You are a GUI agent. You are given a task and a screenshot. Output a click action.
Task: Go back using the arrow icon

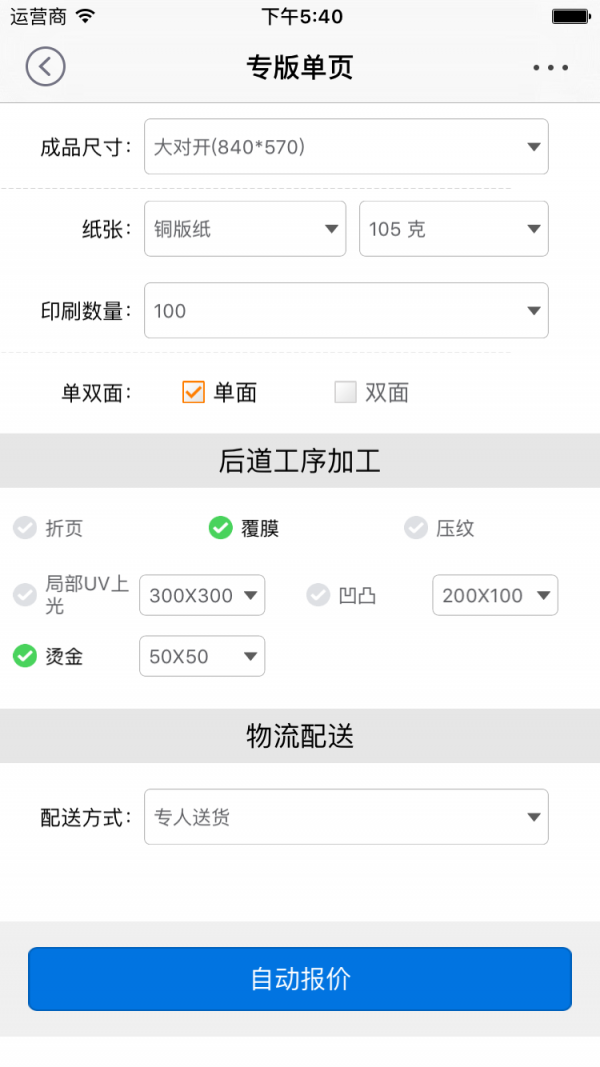[x=46, y=67]
